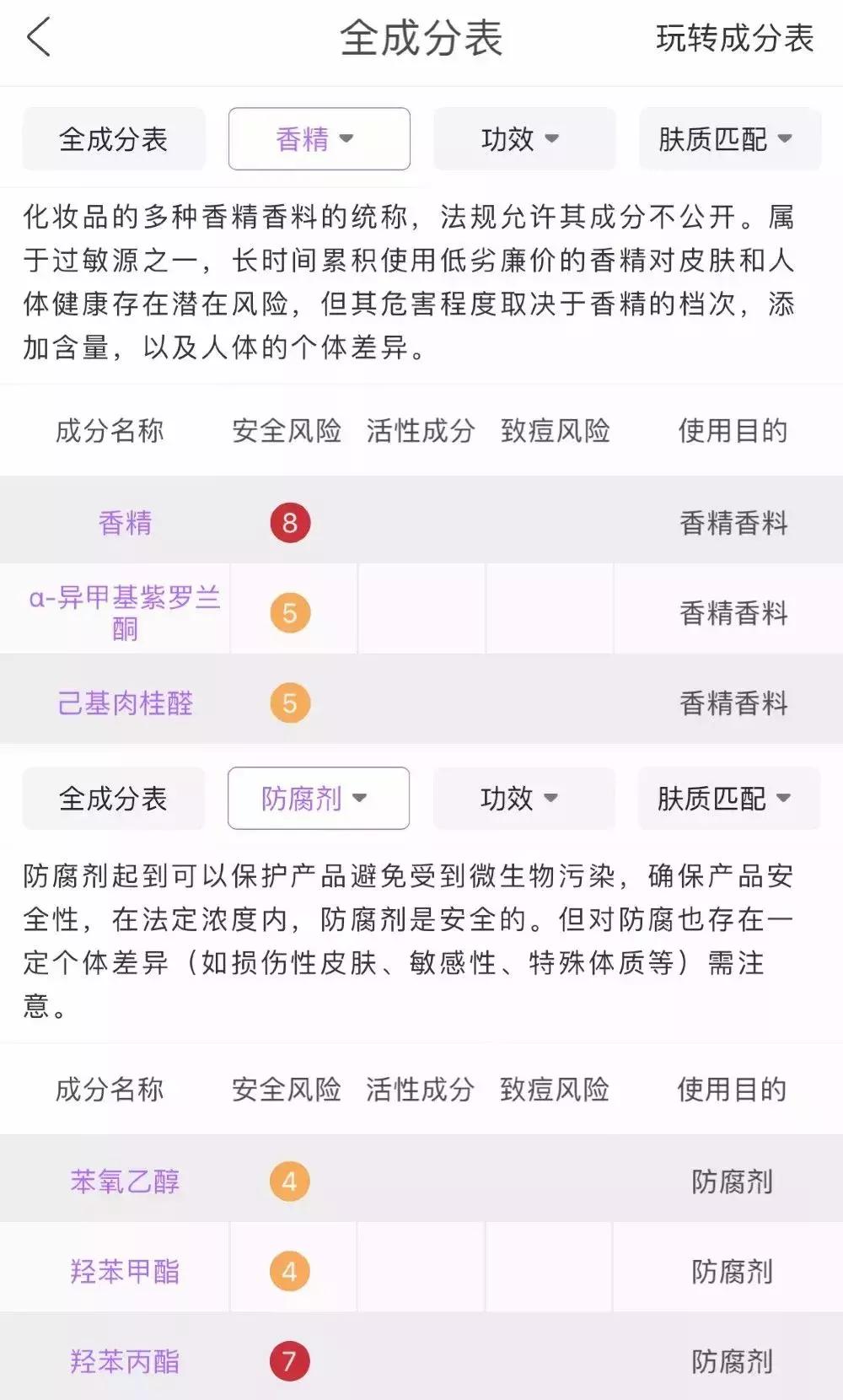Click the red risk badge 8 next to 香精

pyautogui.click(x=291, y=521)
